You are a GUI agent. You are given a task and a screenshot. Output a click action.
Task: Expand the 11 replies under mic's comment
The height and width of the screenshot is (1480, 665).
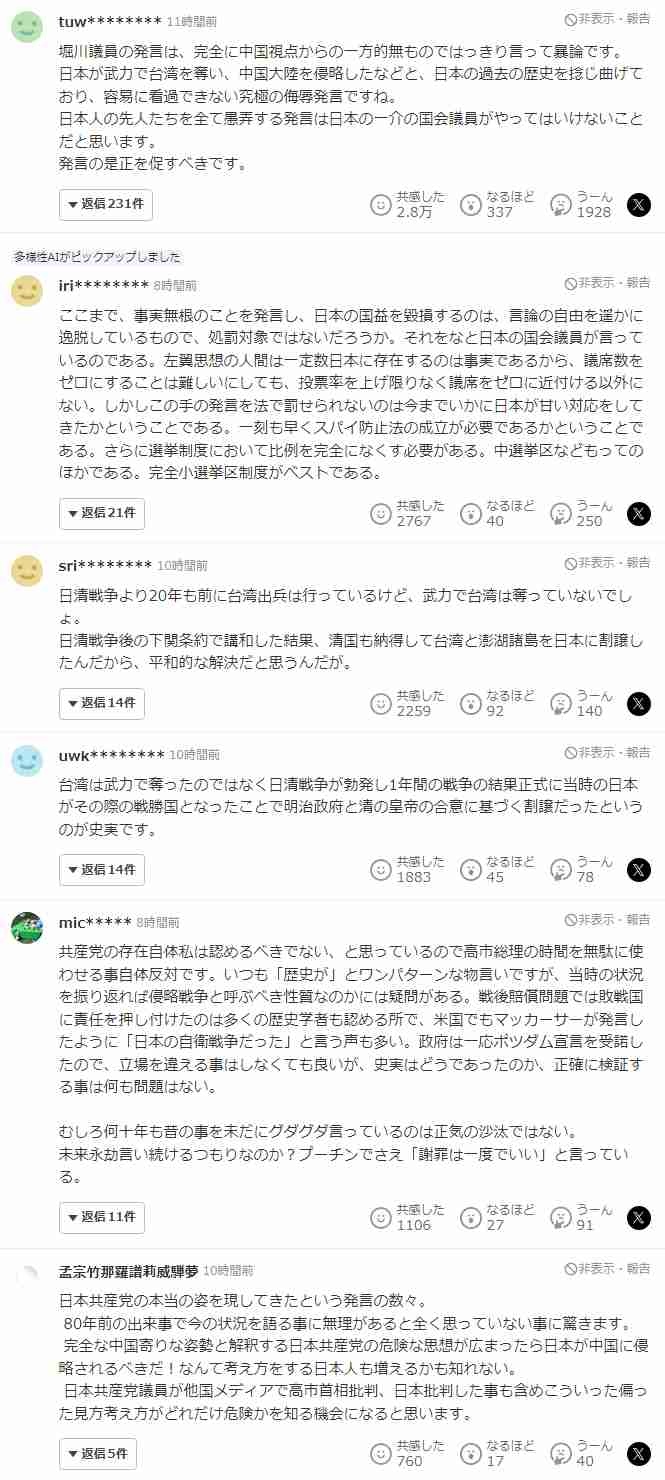[102, 1217]
